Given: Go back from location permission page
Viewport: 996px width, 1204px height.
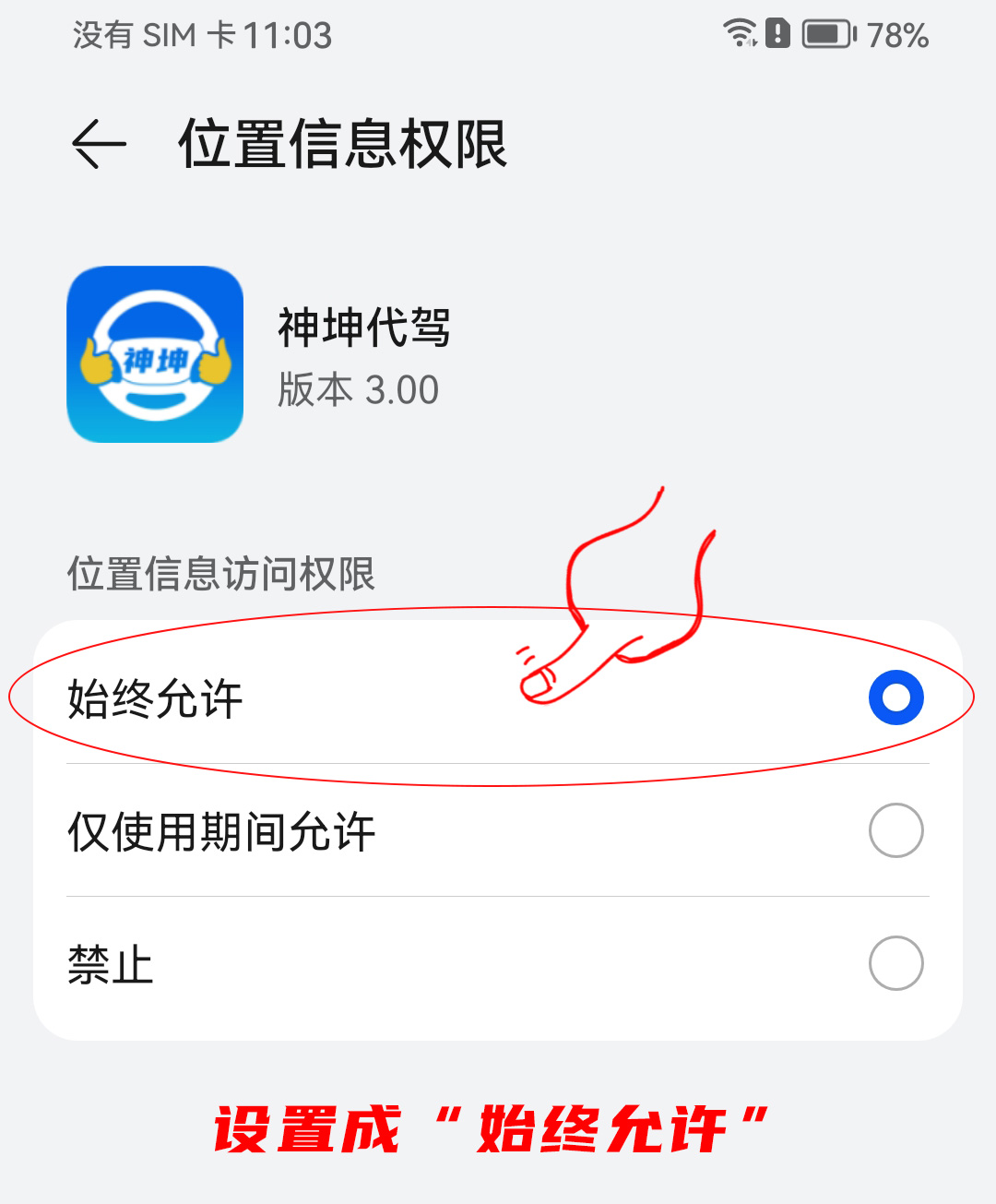Looking at the screenshot, I should click(99, 145).
